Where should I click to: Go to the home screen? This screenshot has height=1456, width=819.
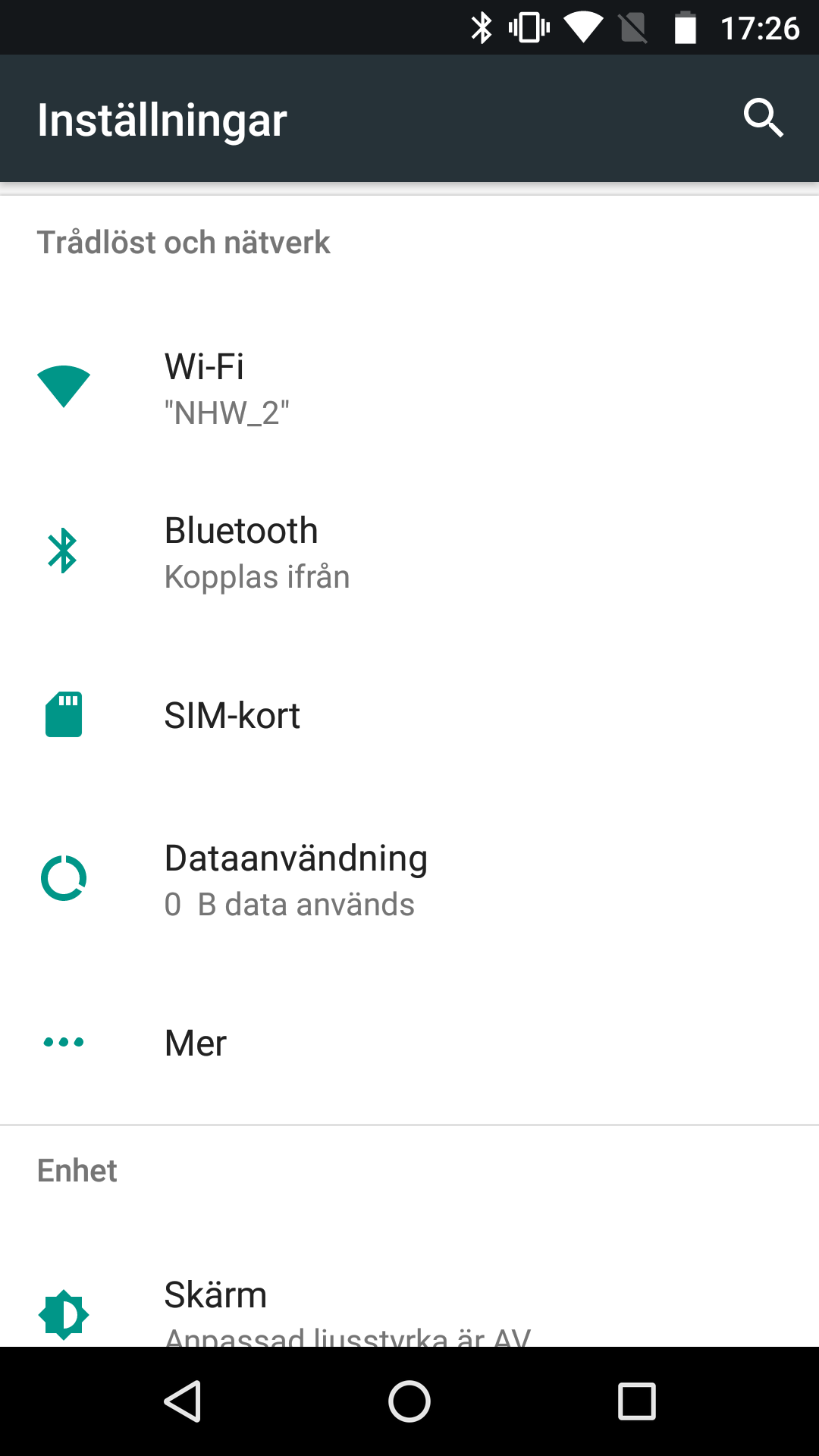[x=409, y=1401]
